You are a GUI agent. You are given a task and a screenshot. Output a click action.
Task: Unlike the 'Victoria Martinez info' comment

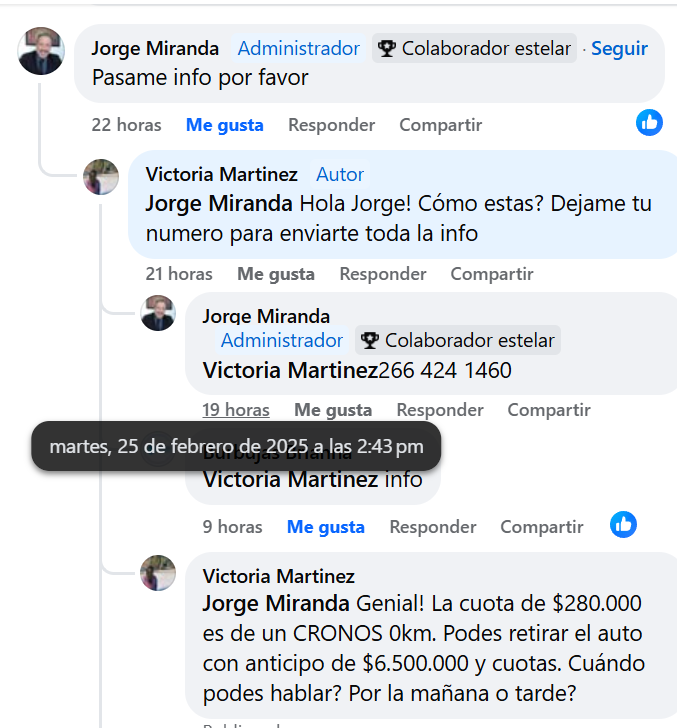[325, 527]
